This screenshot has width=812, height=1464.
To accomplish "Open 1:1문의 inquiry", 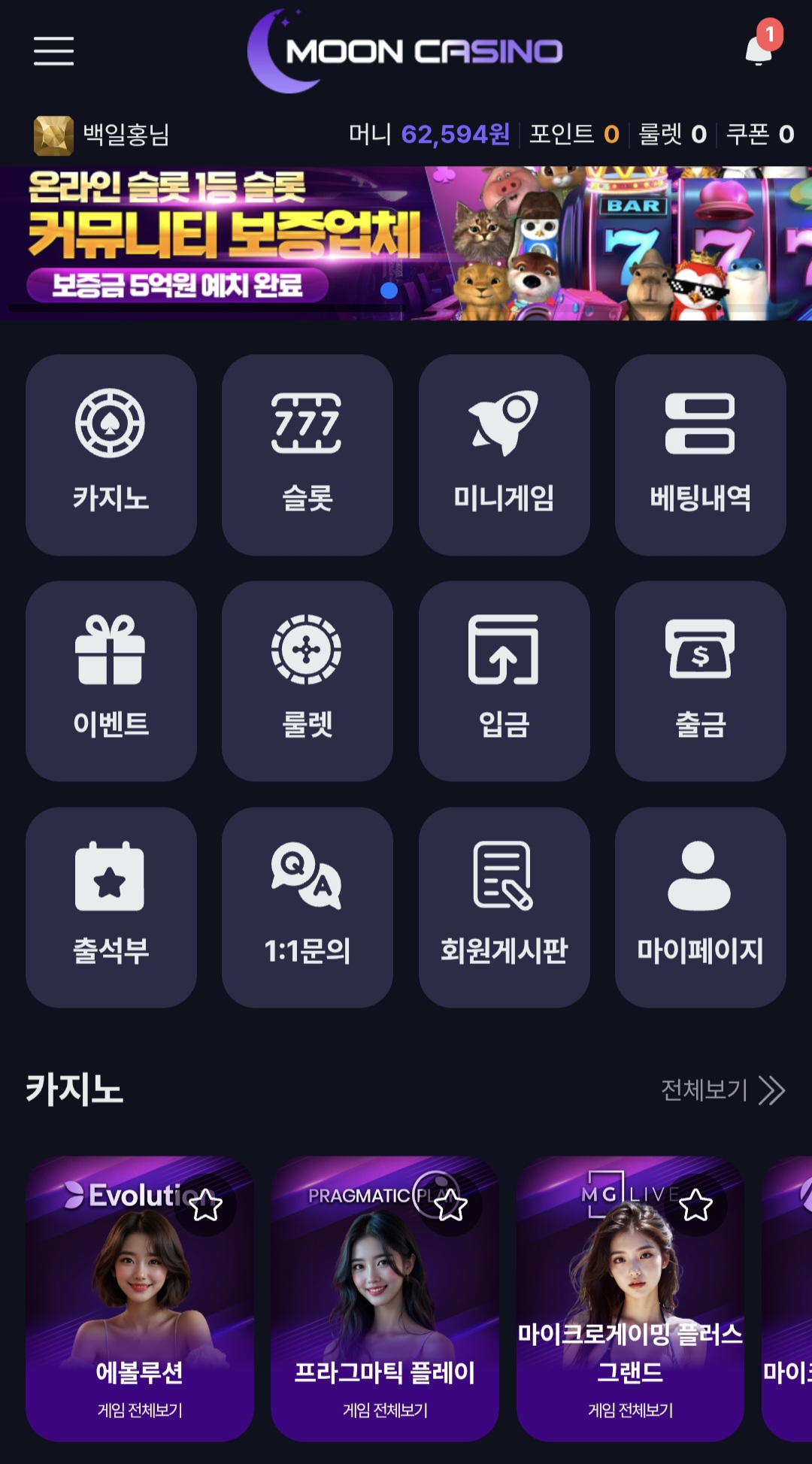I will [307, 908].
